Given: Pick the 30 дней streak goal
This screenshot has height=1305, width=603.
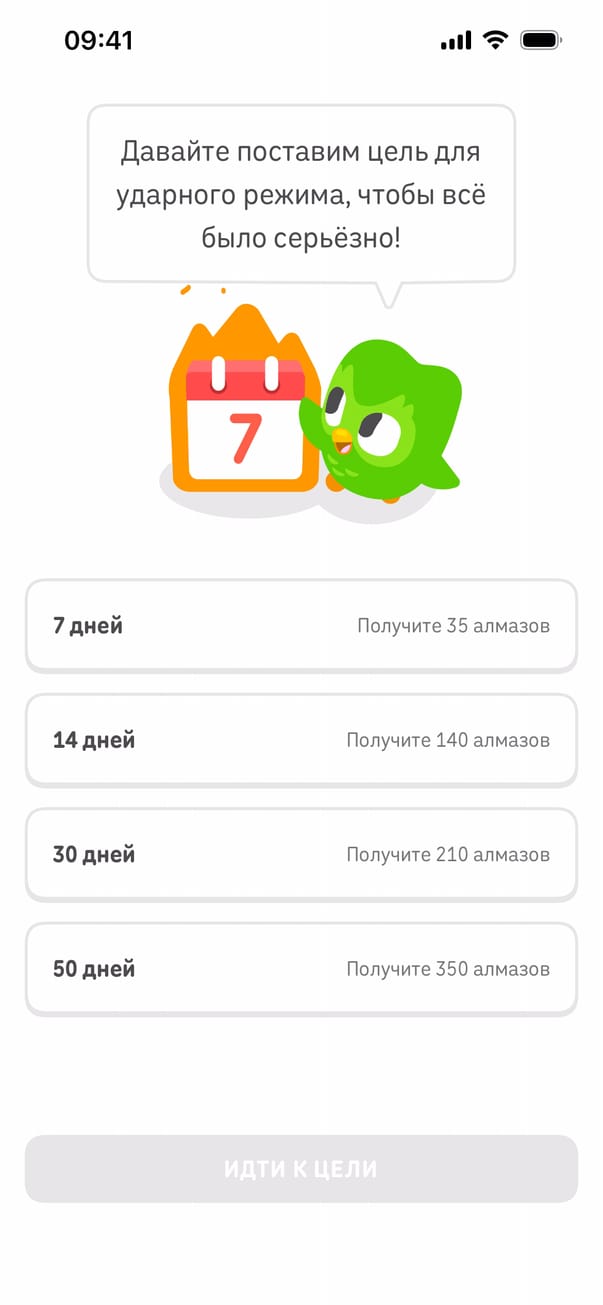Looking at the screenshot, I should point(301,854).
